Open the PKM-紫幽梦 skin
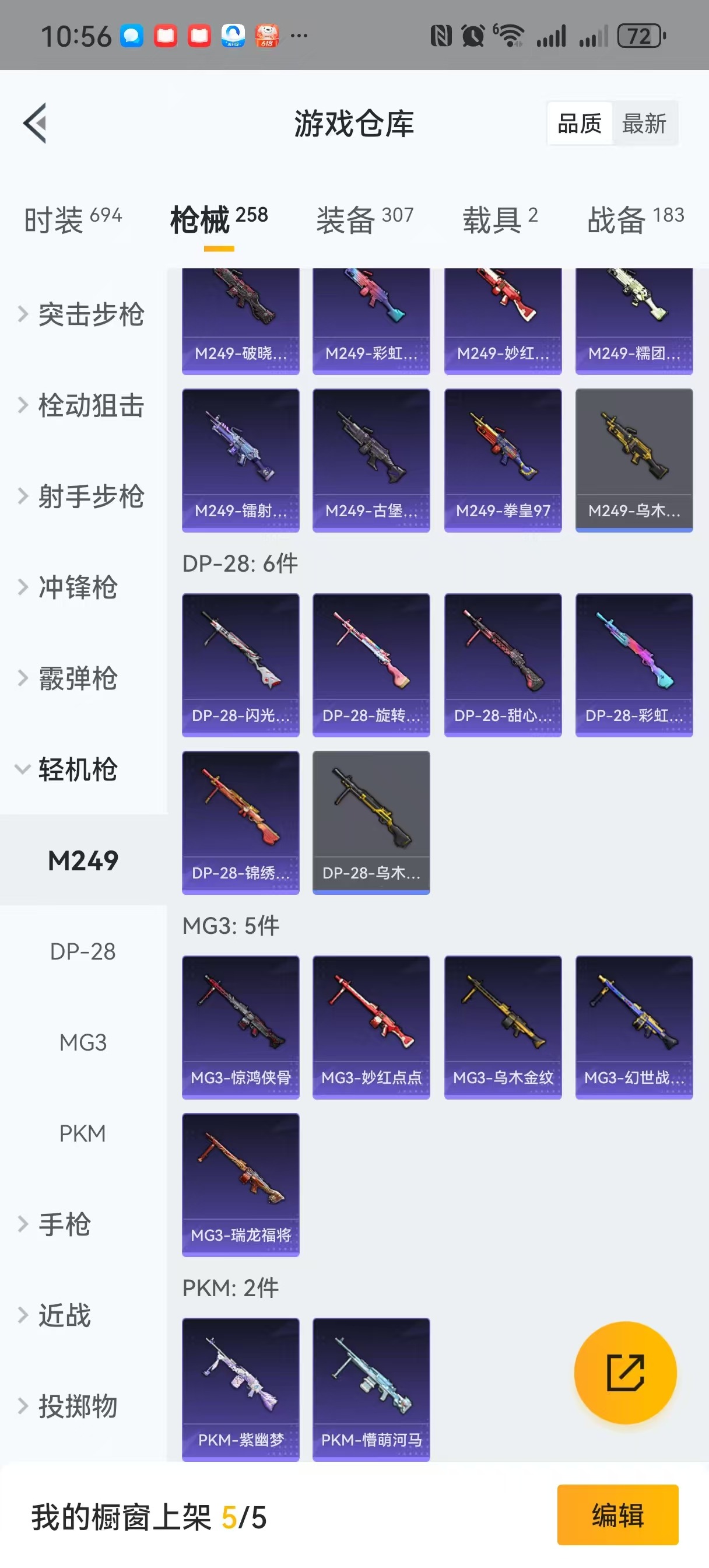Viewport: 709px width, 1568px height. 240,1389
